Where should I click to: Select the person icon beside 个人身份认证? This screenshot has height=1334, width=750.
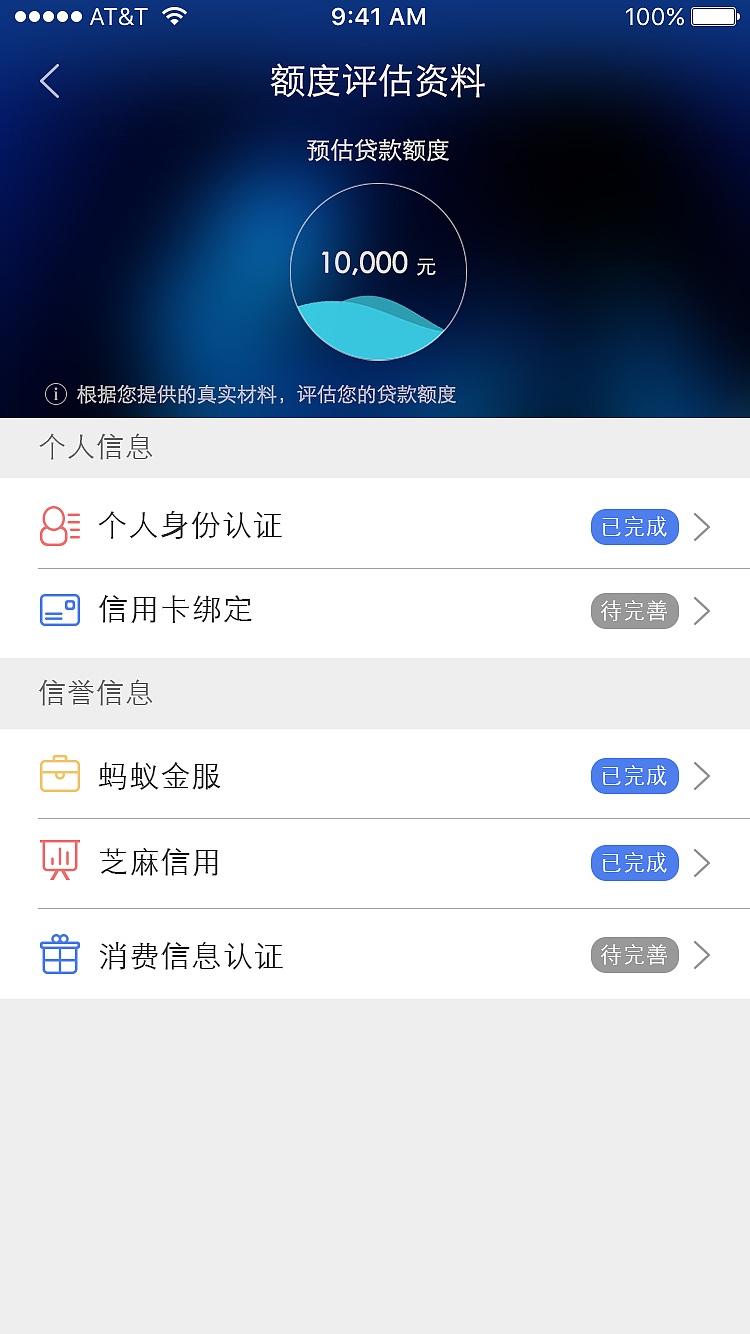(59, 524)
